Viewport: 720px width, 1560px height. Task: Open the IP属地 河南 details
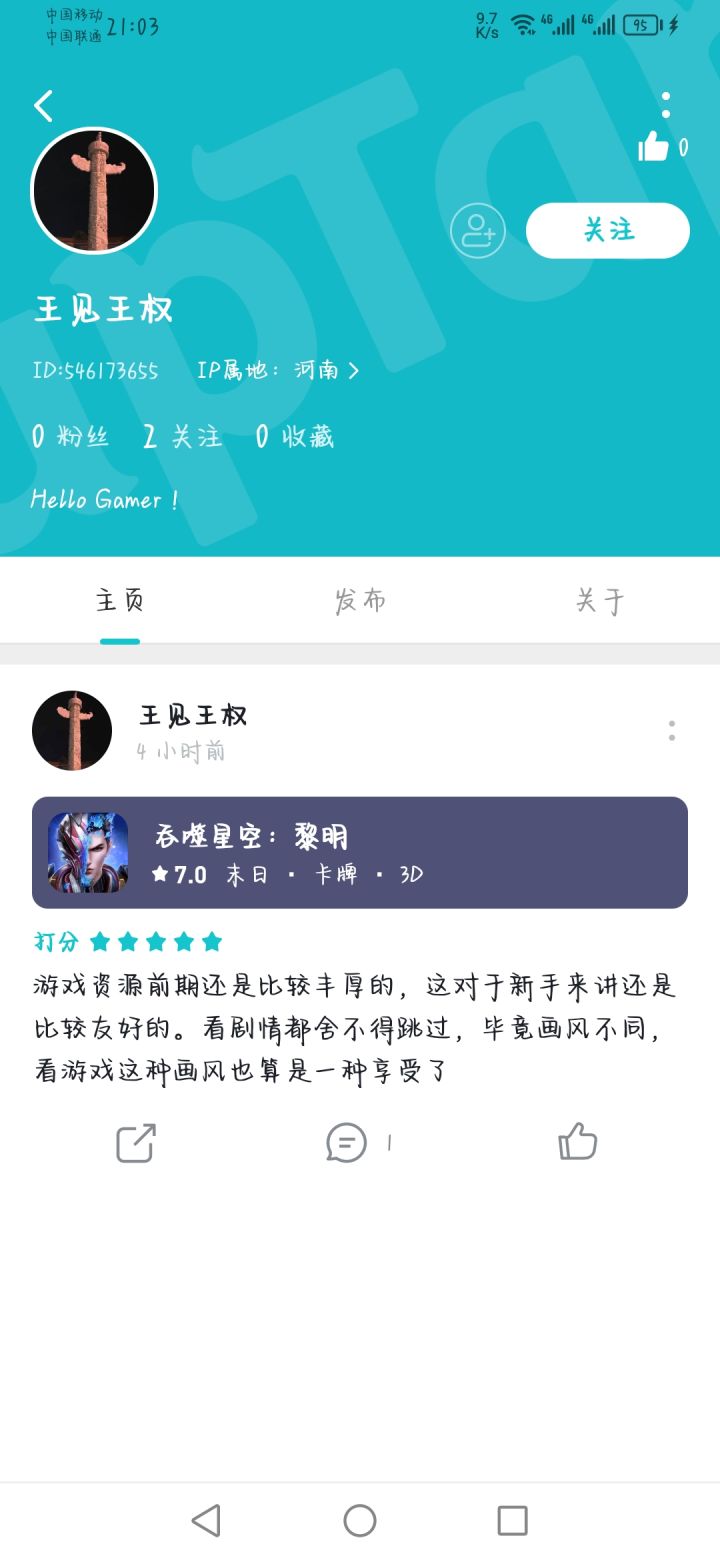(x=278, y=371)
